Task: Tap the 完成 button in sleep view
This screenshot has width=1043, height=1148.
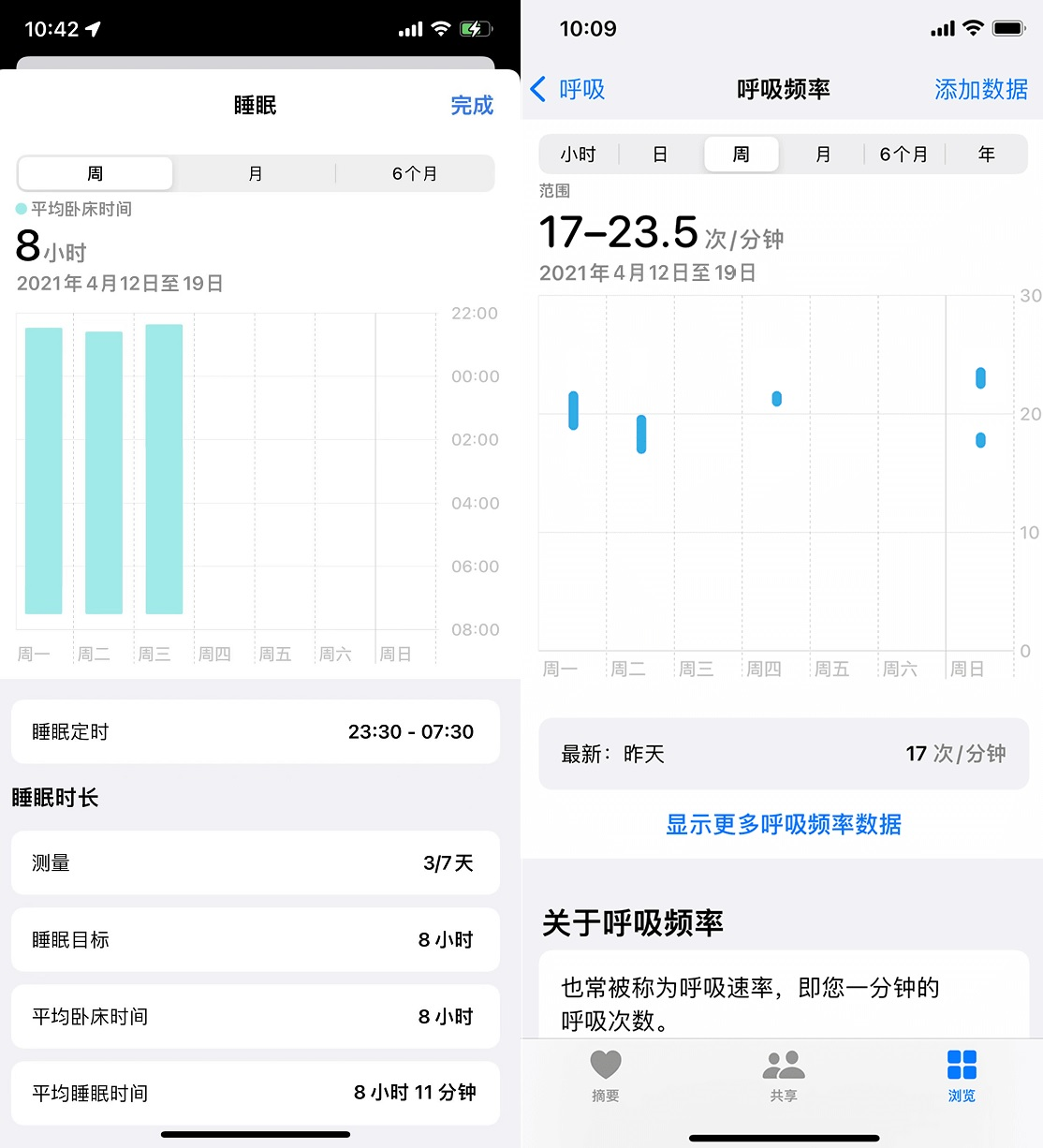Action: pyautogui.click(x=471, y=105)
